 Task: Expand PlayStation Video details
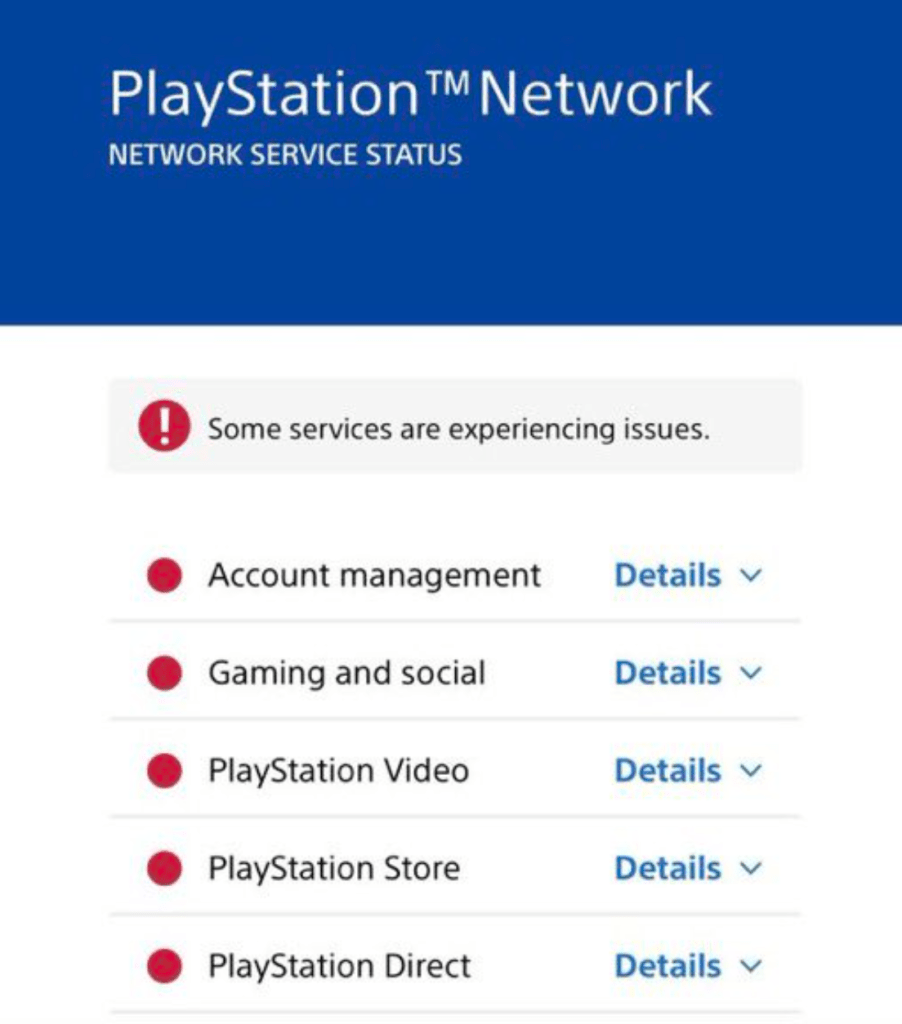tap(686, 771)
